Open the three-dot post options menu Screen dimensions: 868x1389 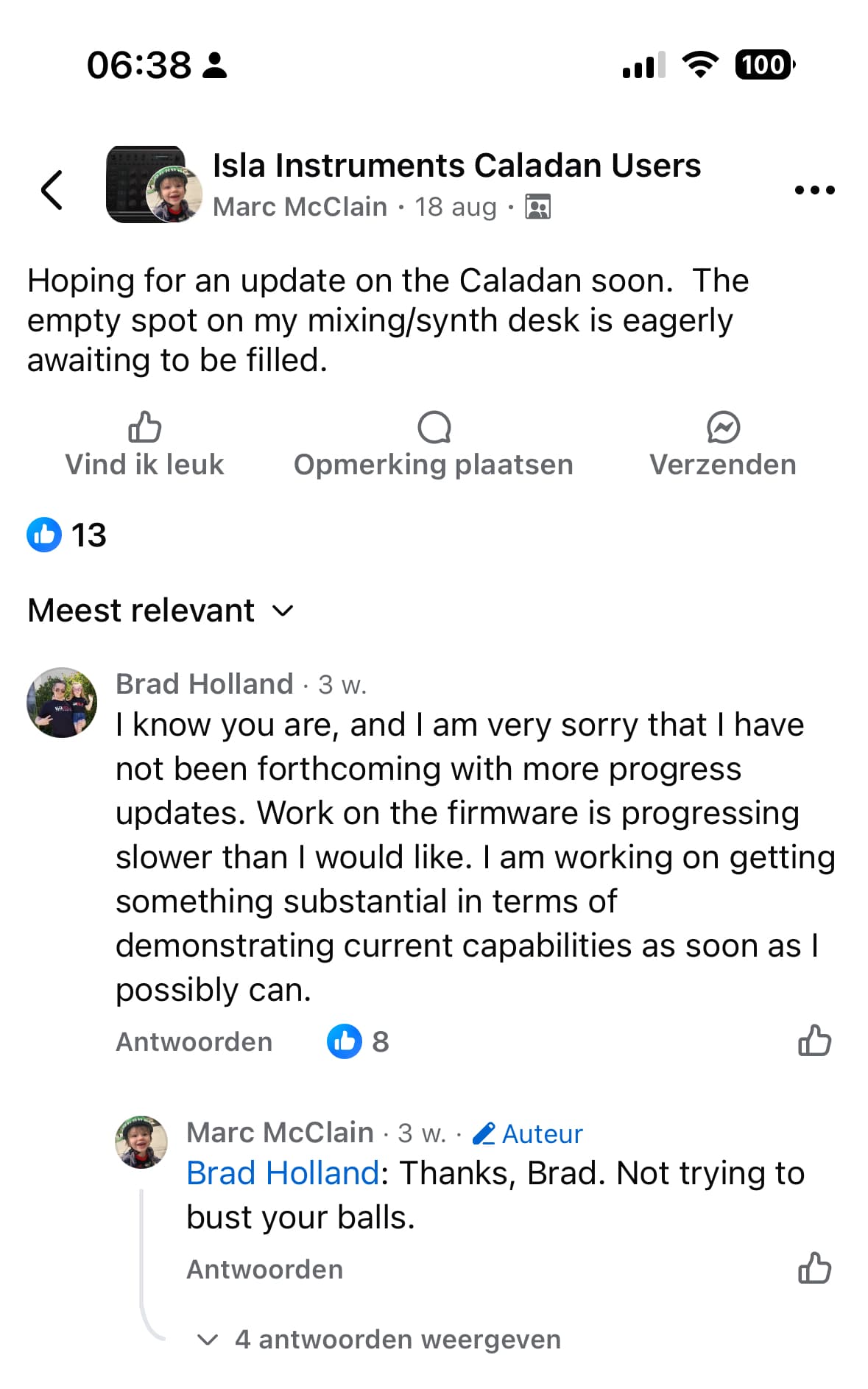pos(814,190)
